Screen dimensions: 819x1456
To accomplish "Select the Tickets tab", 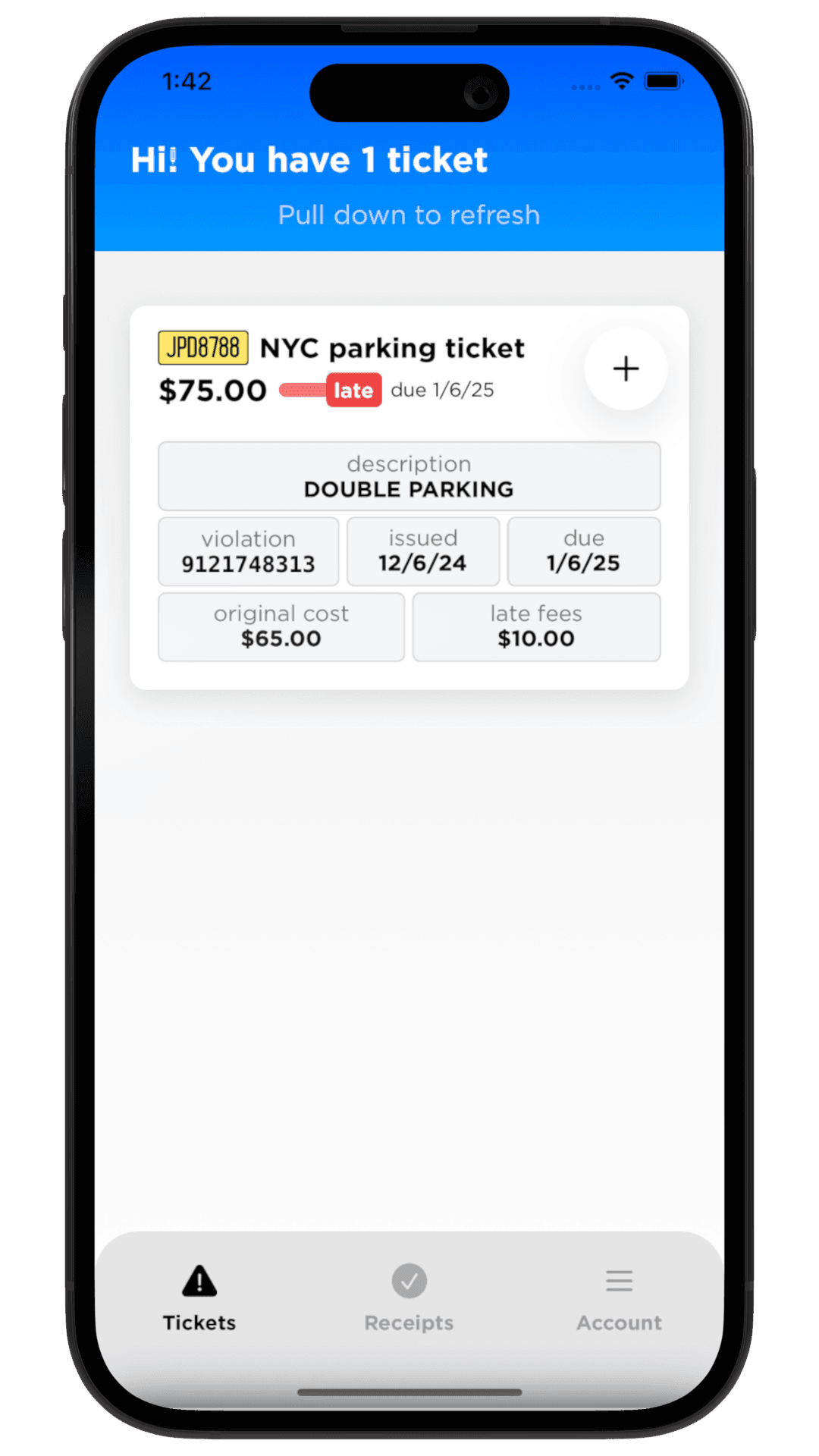I will (x=199, y=1298).
